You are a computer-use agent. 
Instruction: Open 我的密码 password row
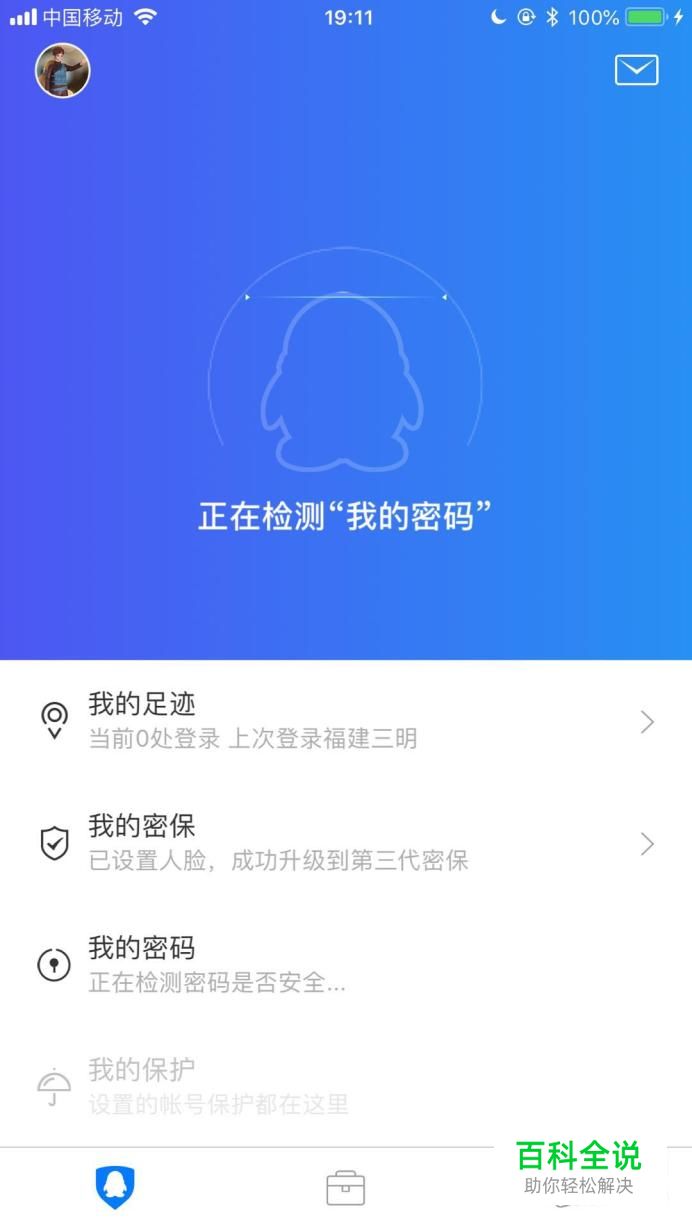pyautogui.click(x=345, y=965)
